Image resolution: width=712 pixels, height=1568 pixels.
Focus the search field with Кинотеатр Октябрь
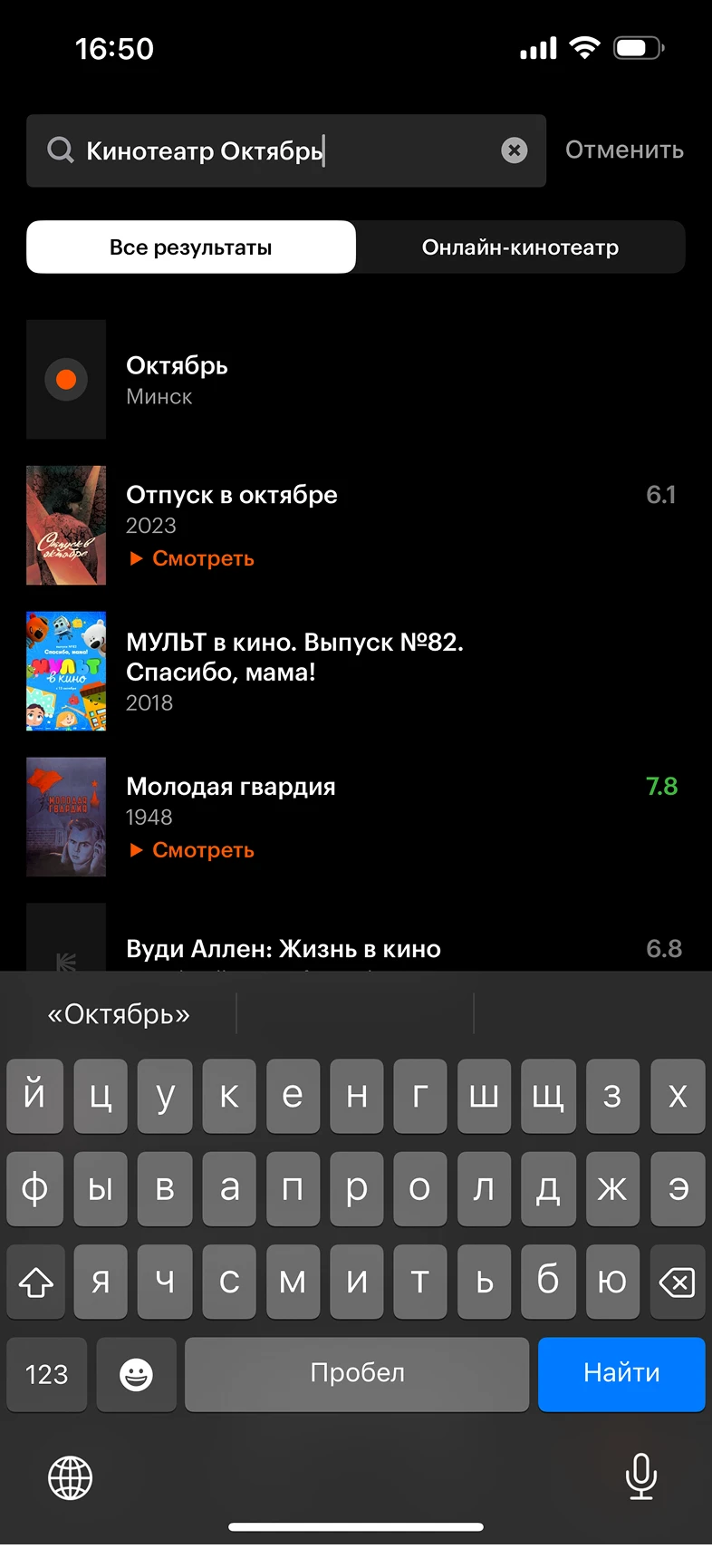(272, 150)
